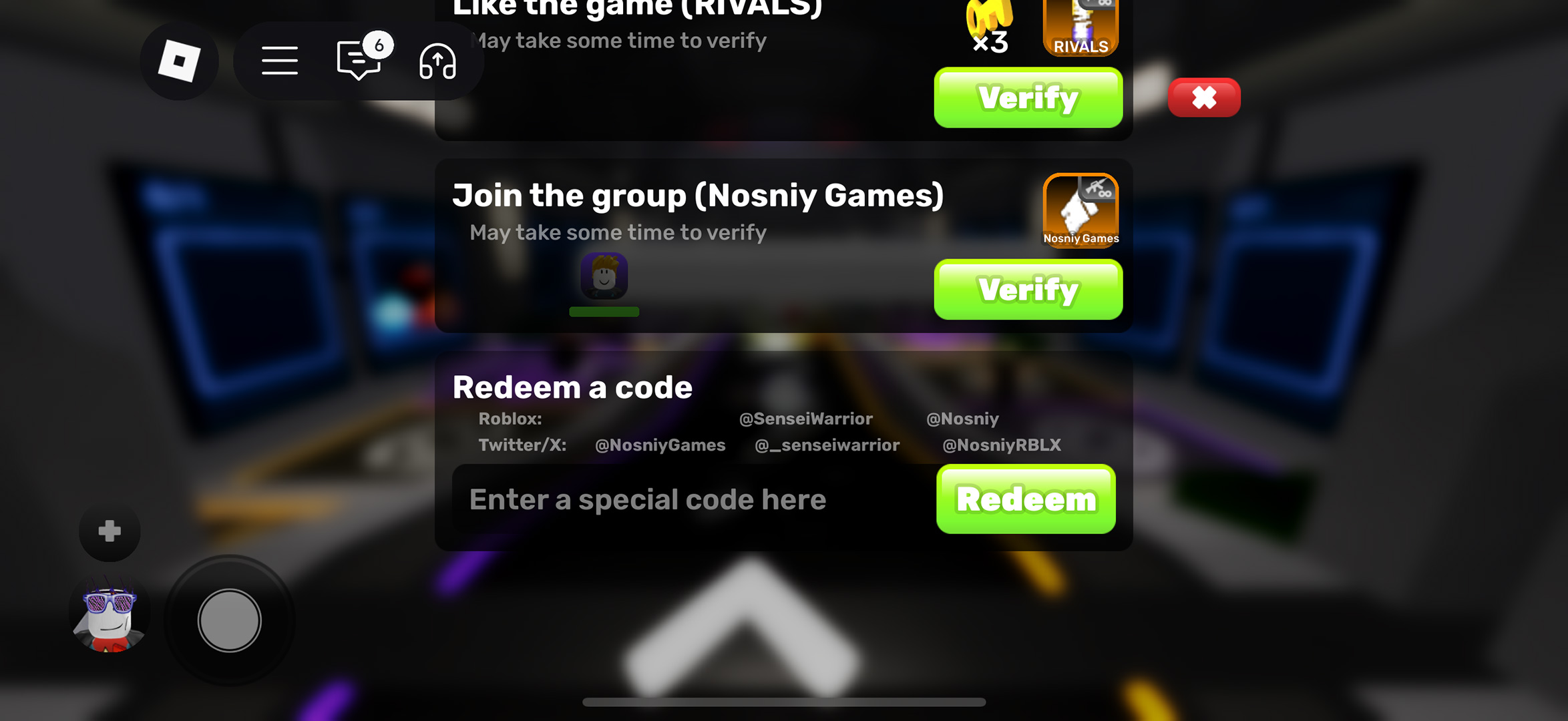
Task: Verify the Join the group Nosniy Games task
Action: (1028, 289)
